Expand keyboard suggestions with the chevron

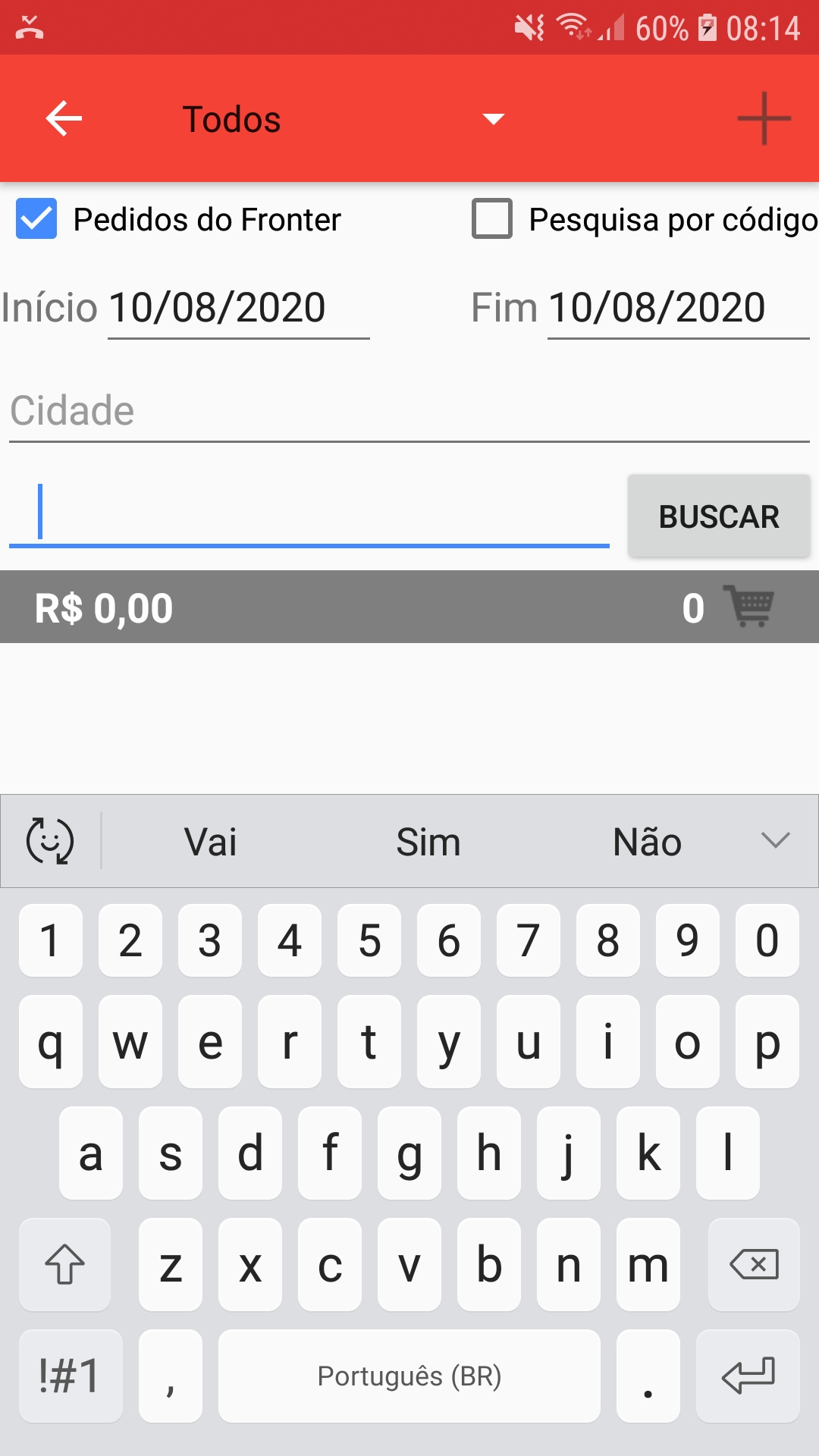coord(775,840)
